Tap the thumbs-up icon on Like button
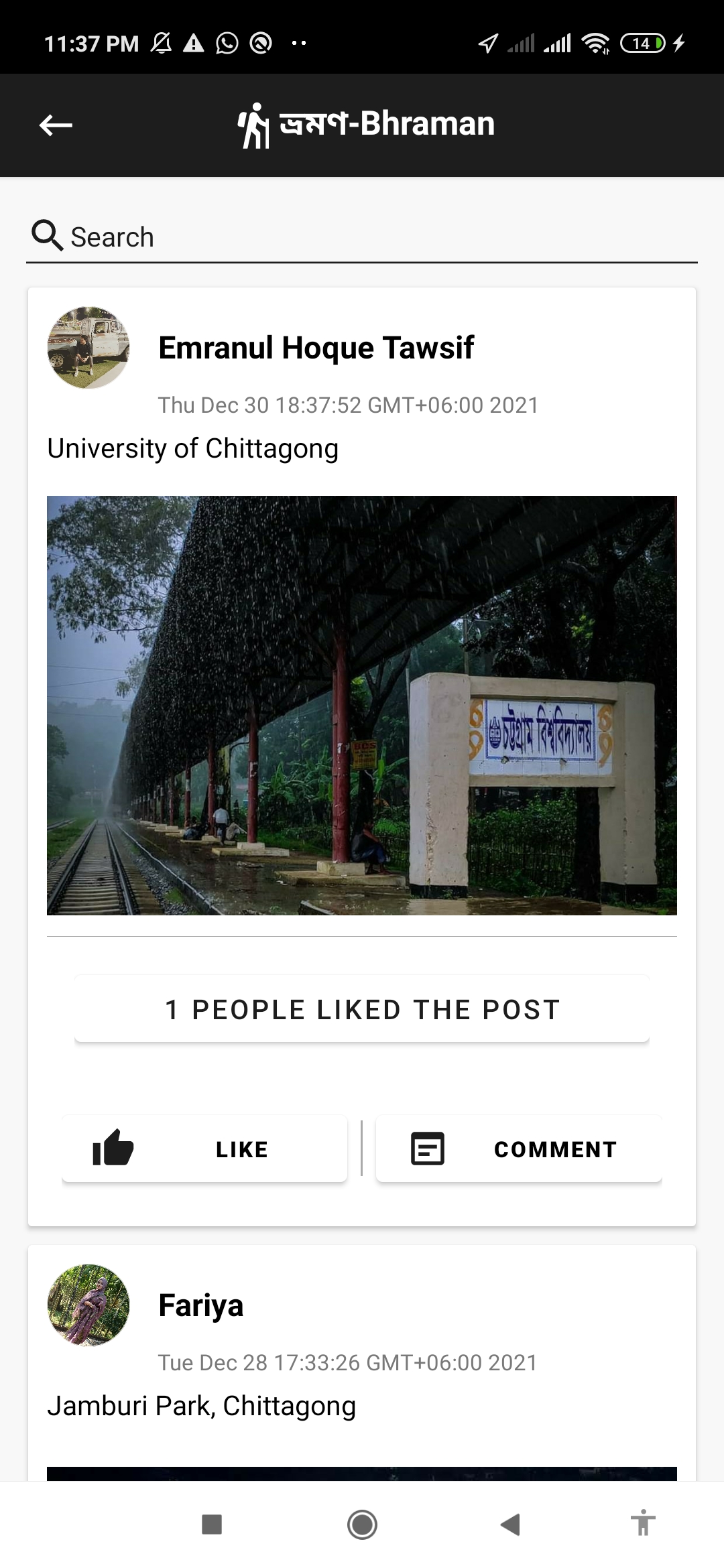The image size is (724, 1568). point(112,1148)
